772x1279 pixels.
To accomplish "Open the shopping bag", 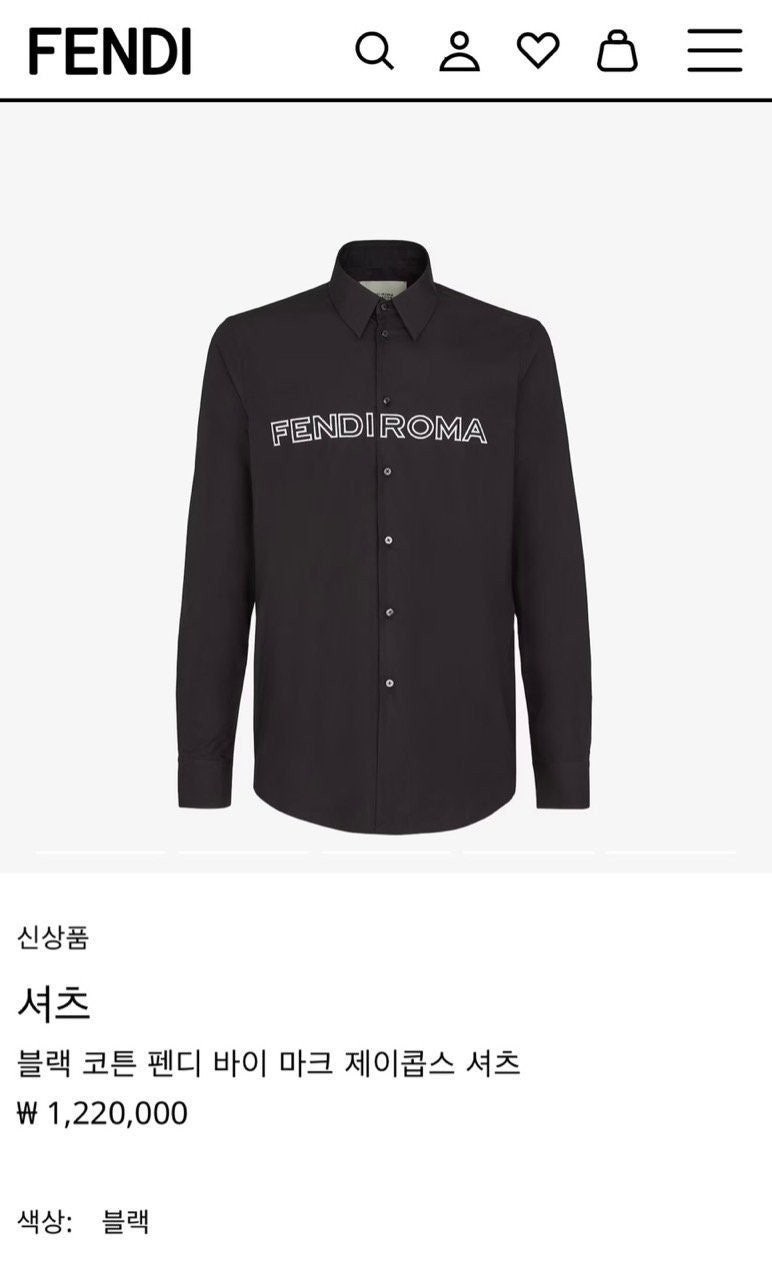I will (617, 51).
